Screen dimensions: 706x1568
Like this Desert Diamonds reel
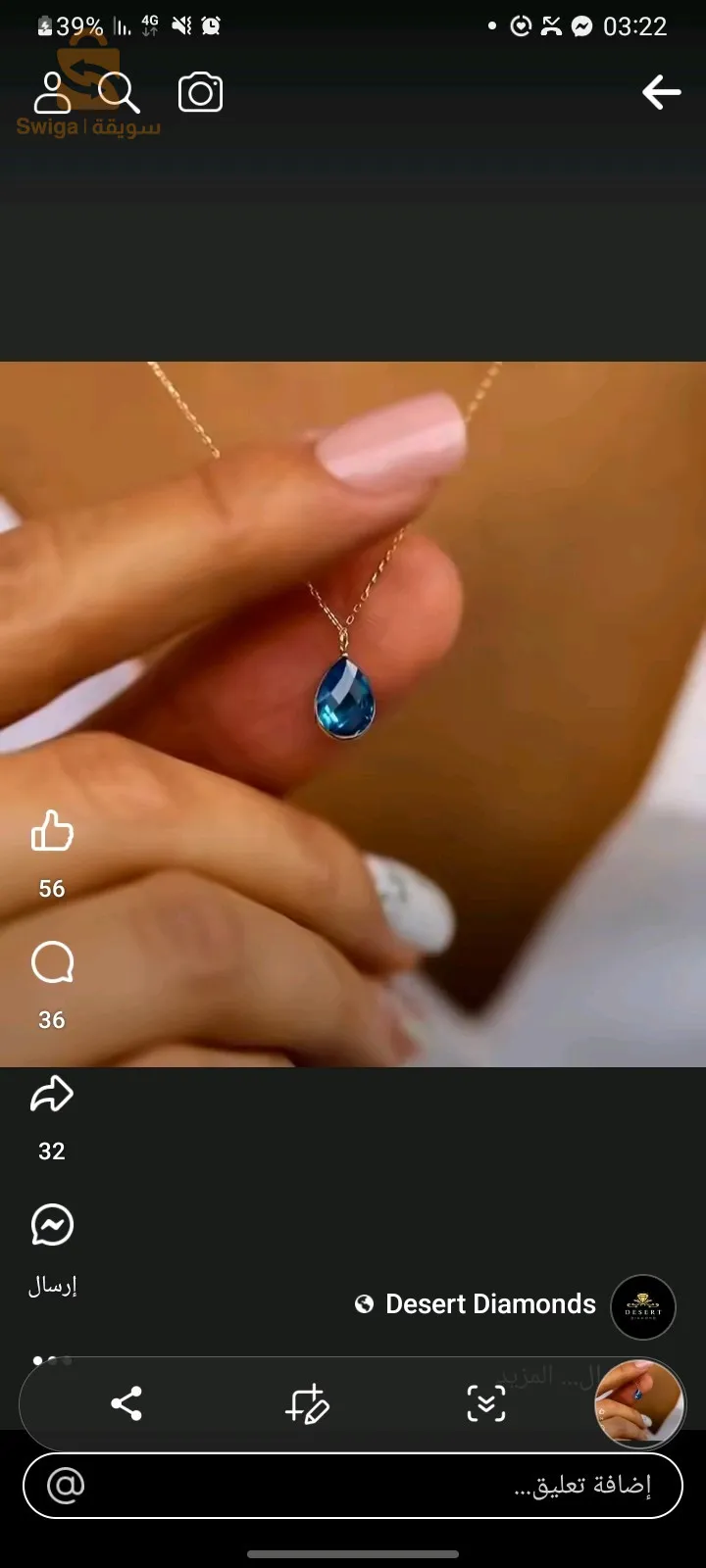(x=52, y=832)
